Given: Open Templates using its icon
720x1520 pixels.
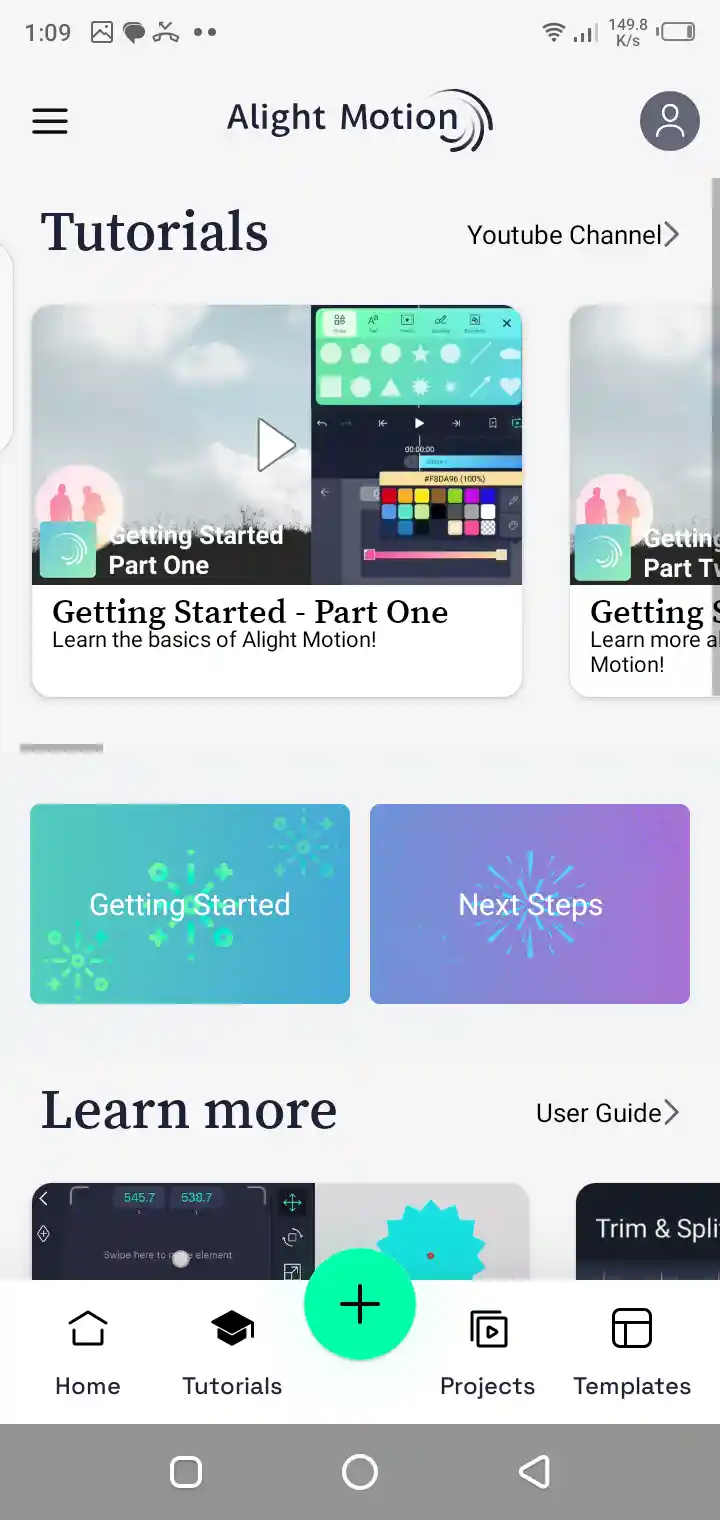Looking at the screenshot, I should point(631,1330).
